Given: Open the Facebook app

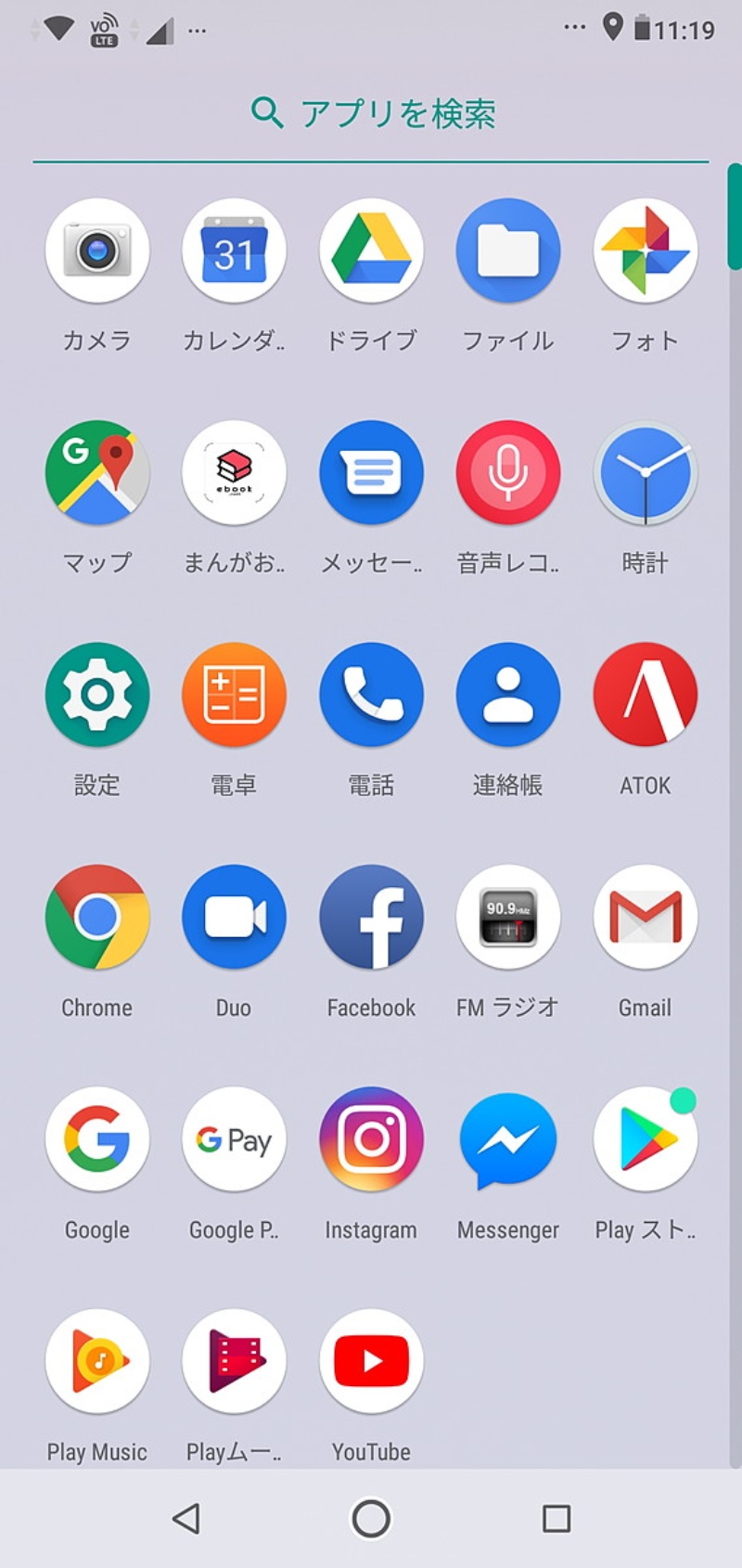Looking at the screenshot, I should tap(371, 917).
